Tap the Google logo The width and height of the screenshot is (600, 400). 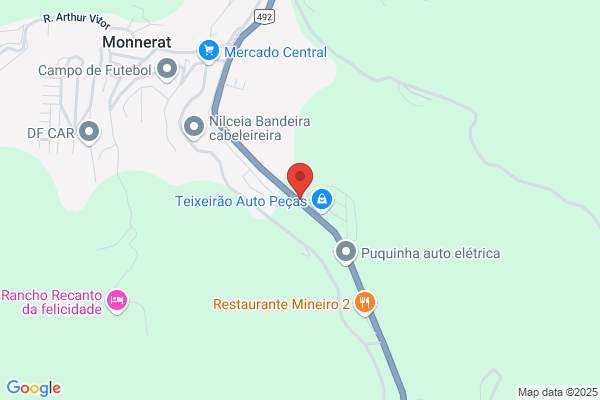click(34, 388)
